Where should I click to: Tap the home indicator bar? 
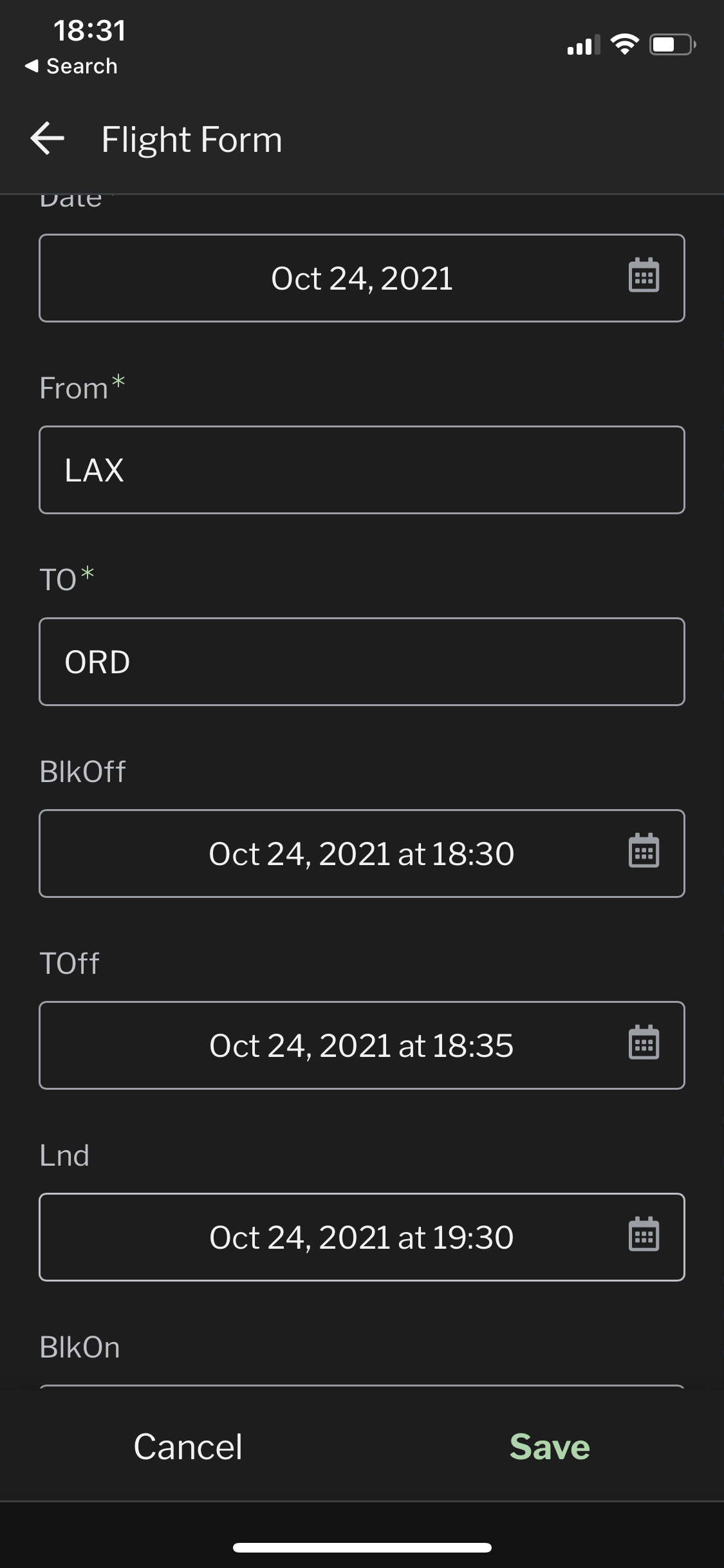click(x=362, y=1547)
